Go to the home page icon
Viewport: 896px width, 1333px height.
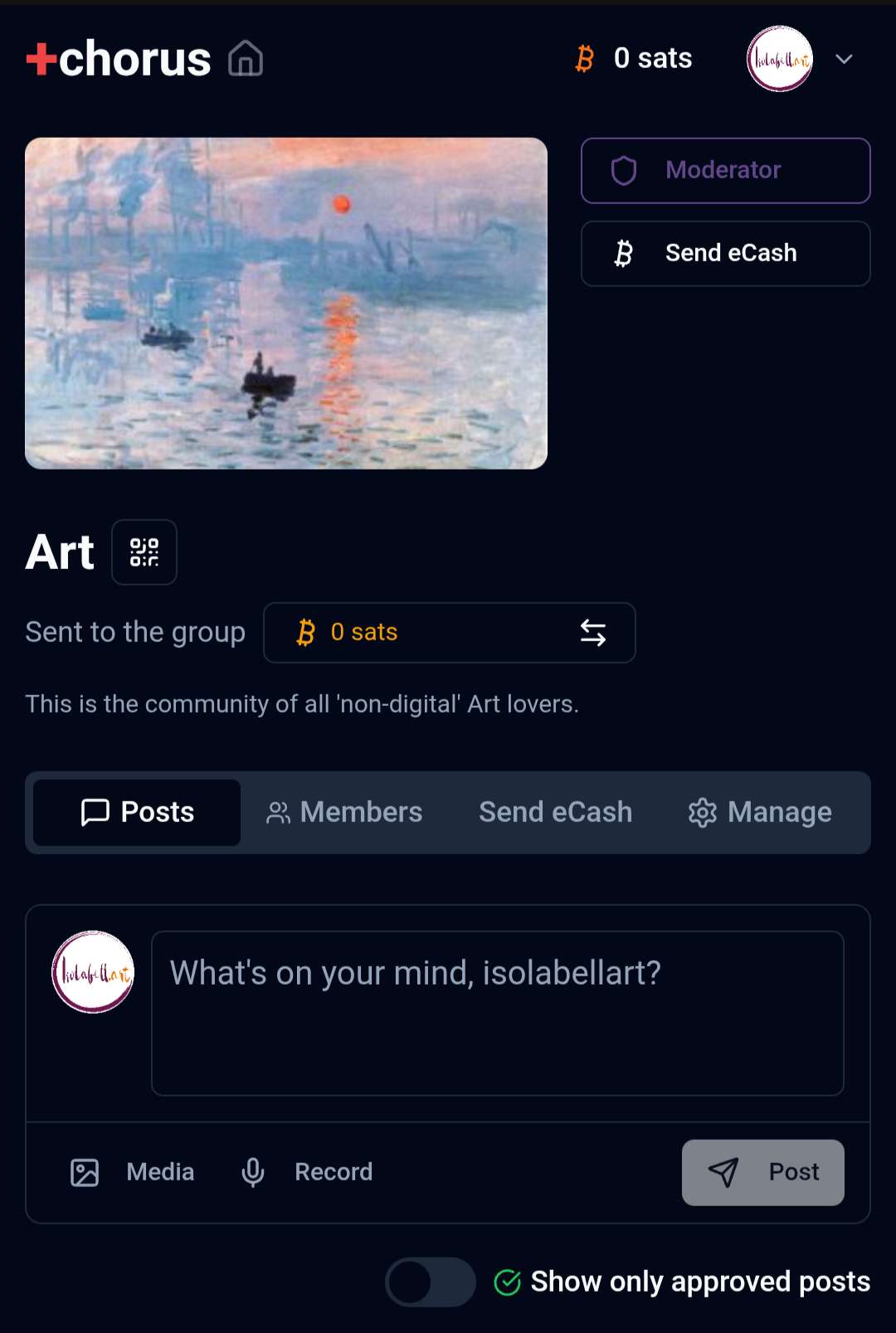tap(246, 59)
